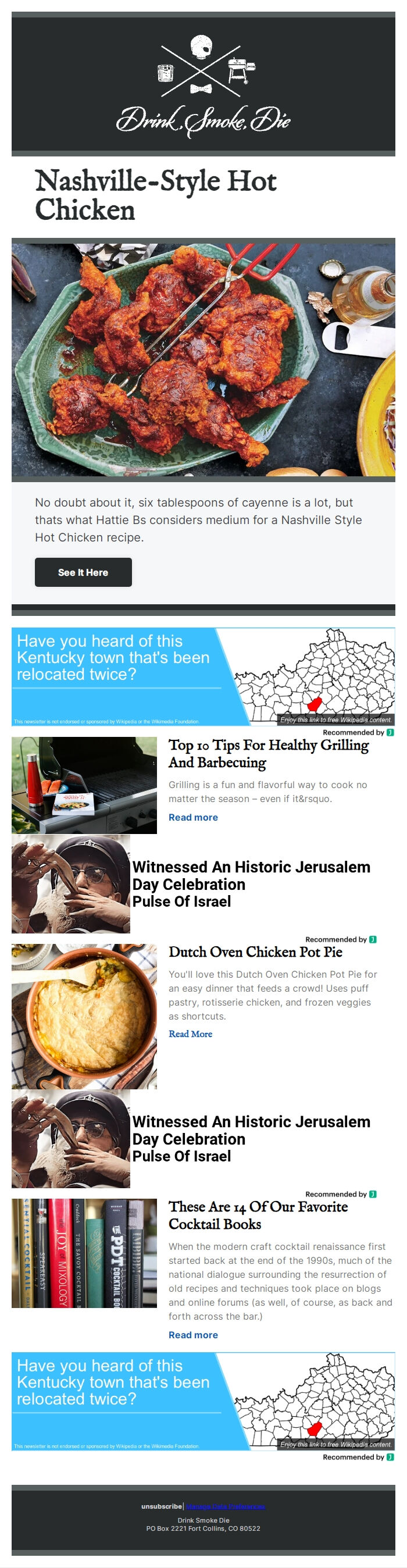Tap Read More under Chicken Pot Pie
The height and width of the screenshot is (1568, 407).
190,1034
